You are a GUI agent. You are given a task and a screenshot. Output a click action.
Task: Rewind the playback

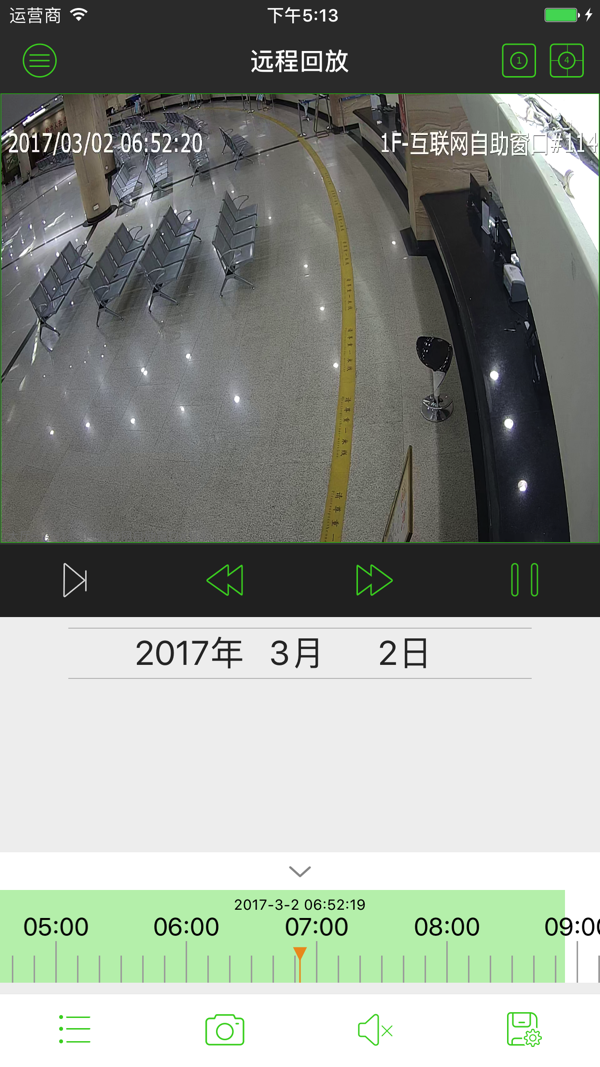click(225, 580)
